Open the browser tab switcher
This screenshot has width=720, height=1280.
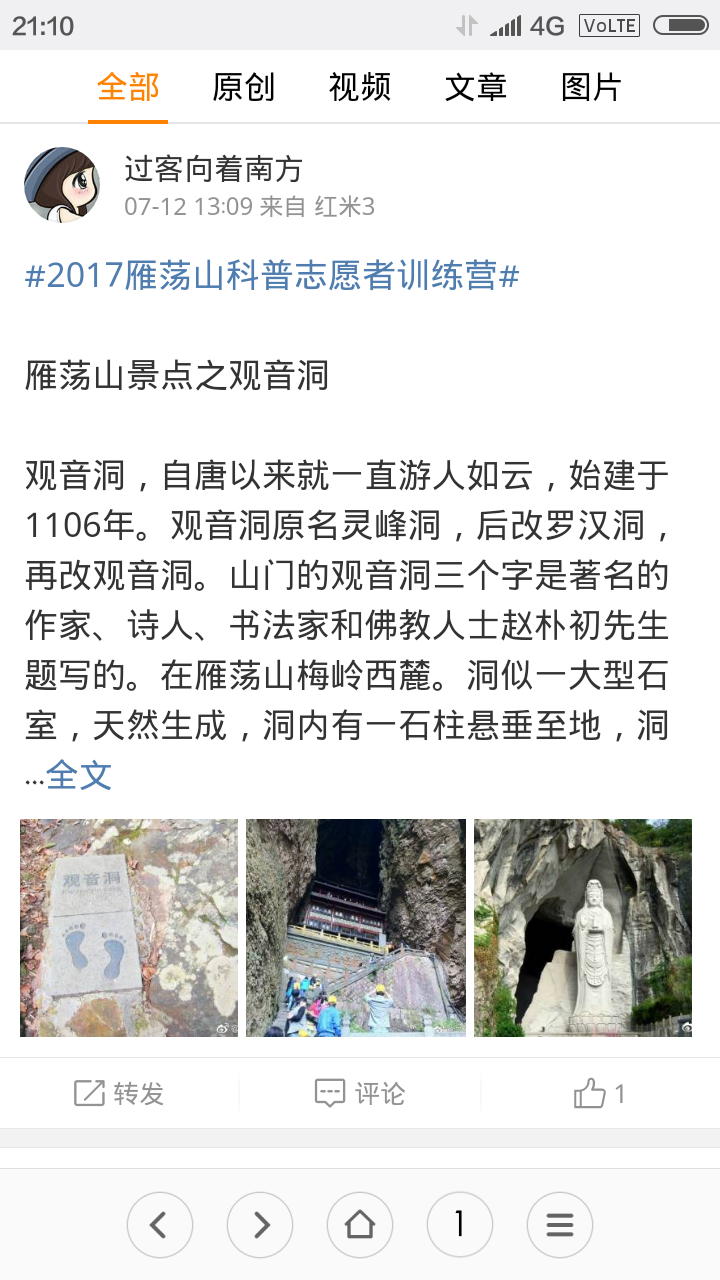460,1225
